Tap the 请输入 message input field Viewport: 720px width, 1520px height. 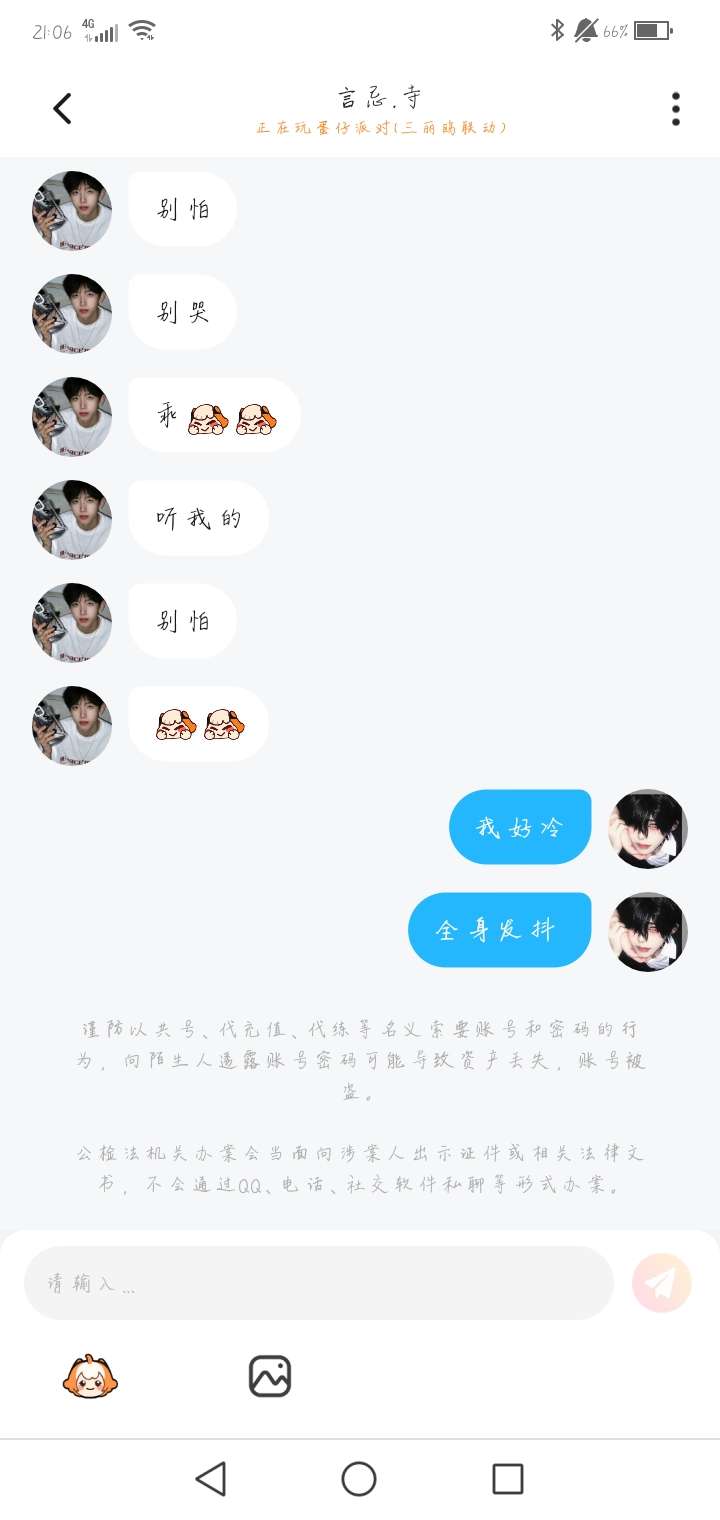[x=318, y=1283]
